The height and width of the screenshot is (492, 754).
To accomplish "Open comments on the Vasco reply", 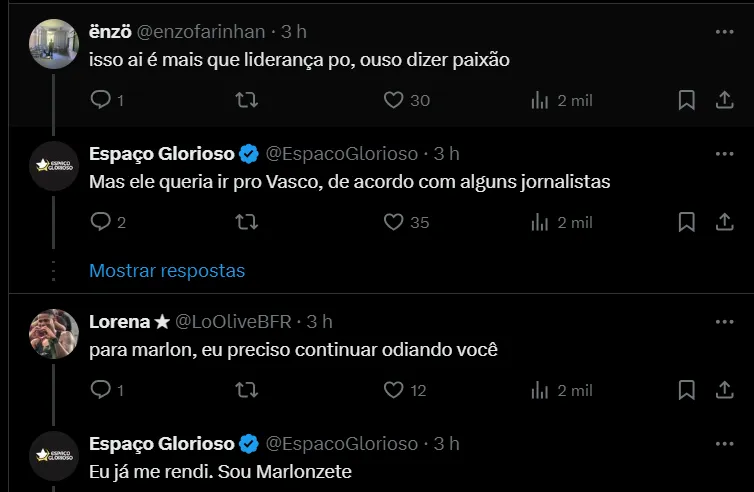I will coord(101,222).
